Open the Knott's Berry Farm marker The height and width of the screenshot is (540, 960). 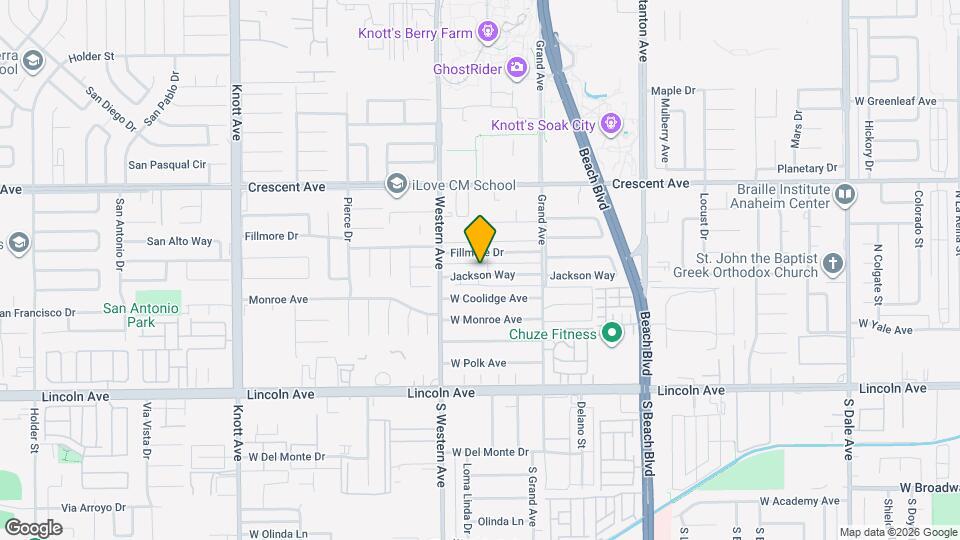tap(487, 31)
